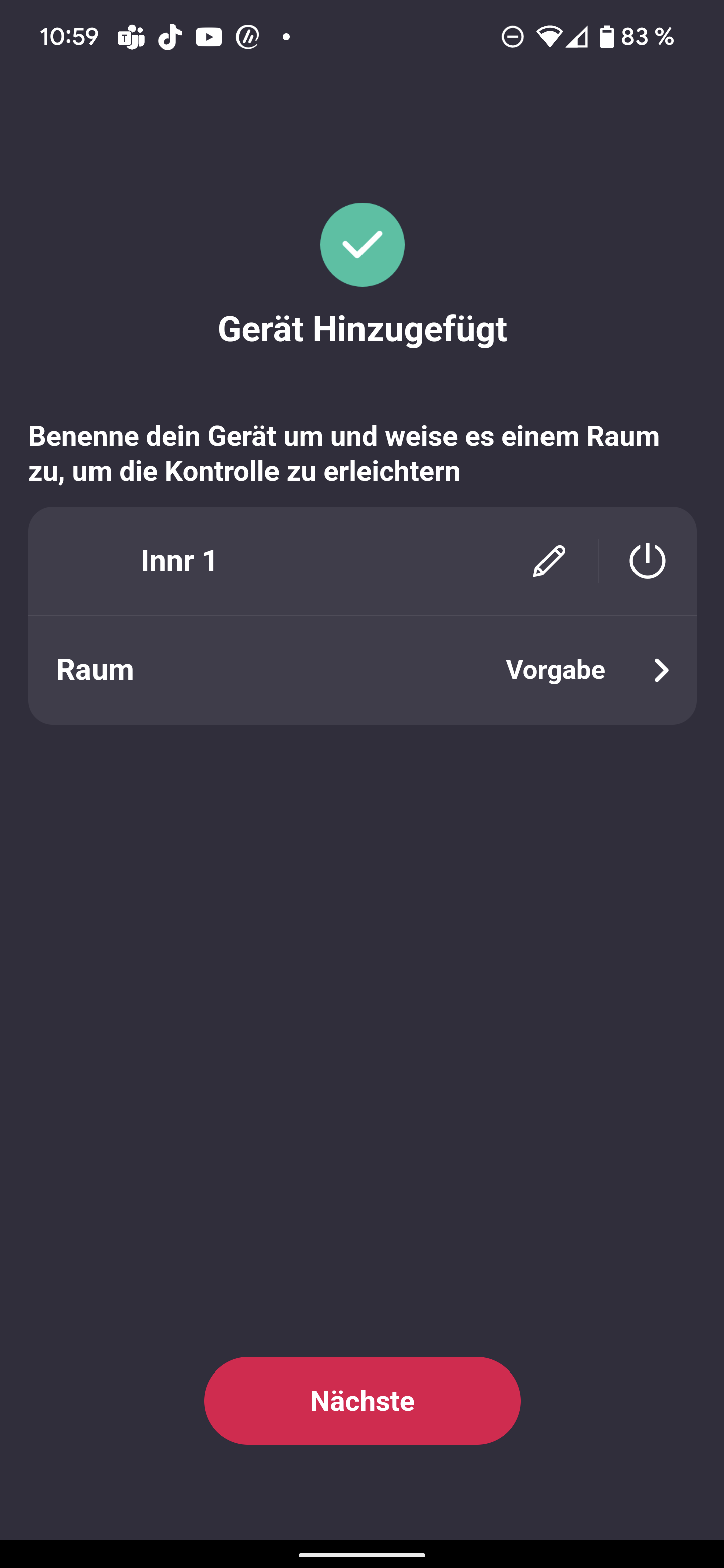Edit the Innr 1 device name

tap(549, 560)
